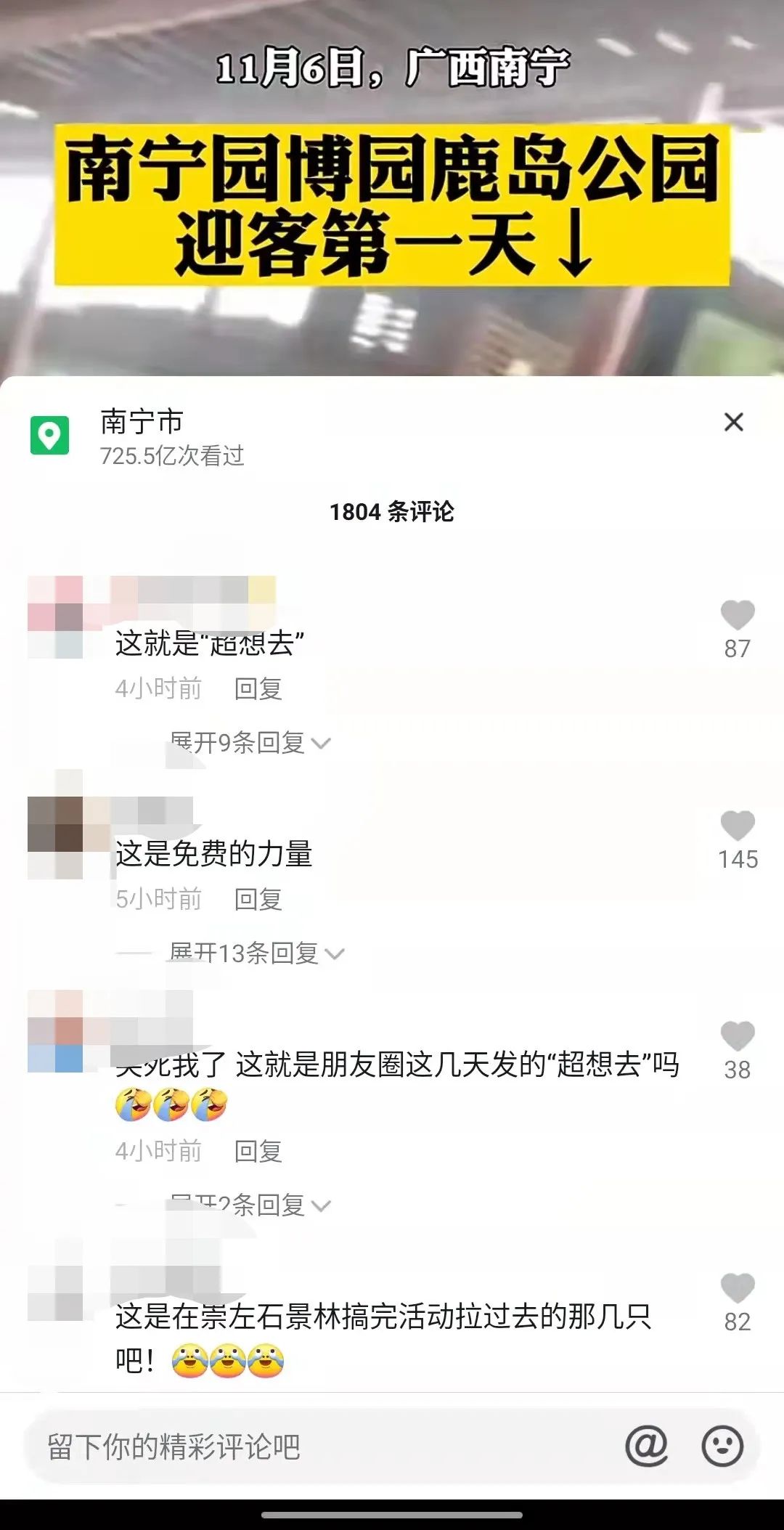The height and width of the screenshot is (1530, 784).
Task: Reply to the comment 这是免费的力量
Action: point(258,900)
